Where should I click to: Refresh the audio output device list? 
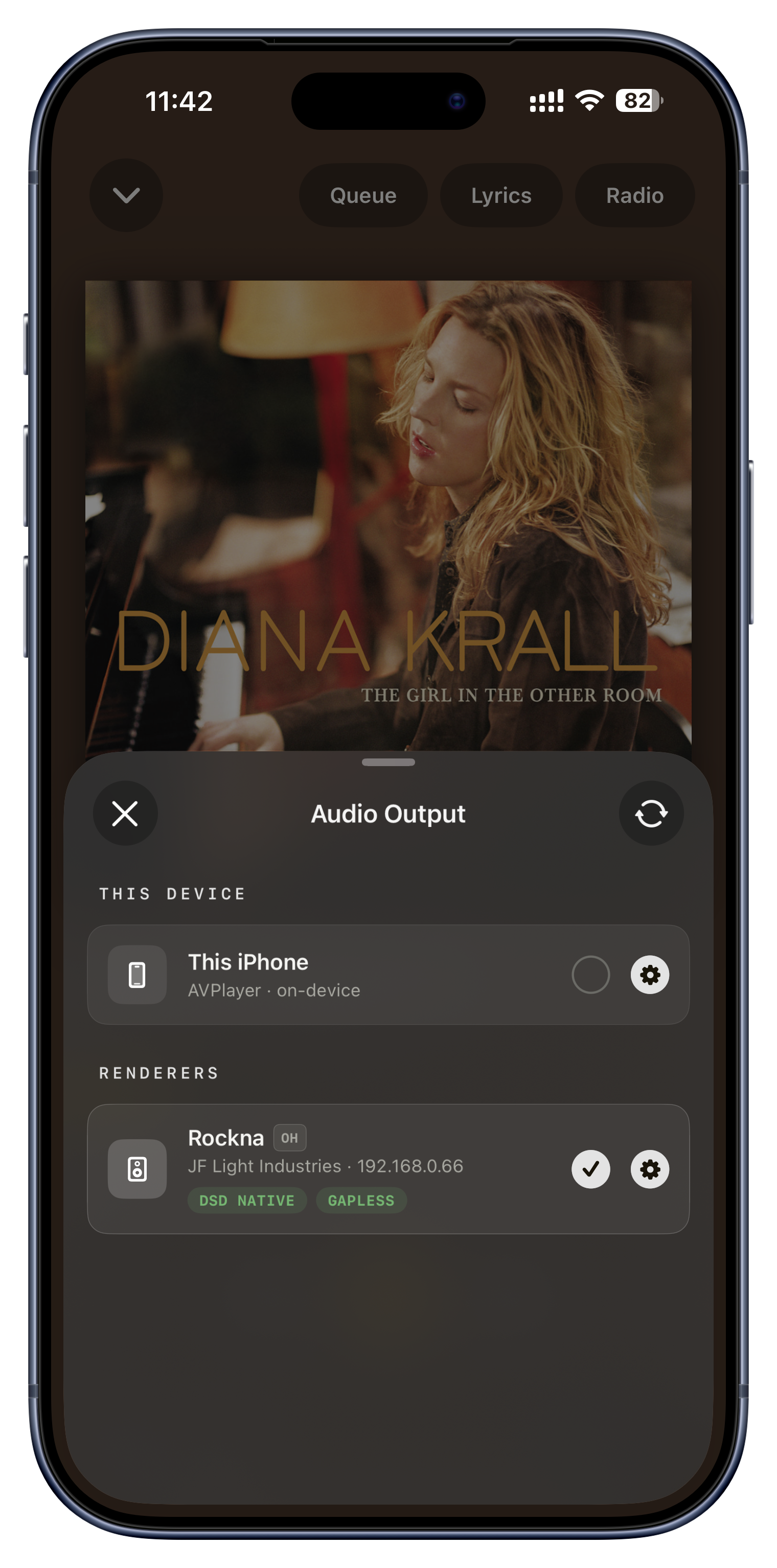tap(651, 813)
